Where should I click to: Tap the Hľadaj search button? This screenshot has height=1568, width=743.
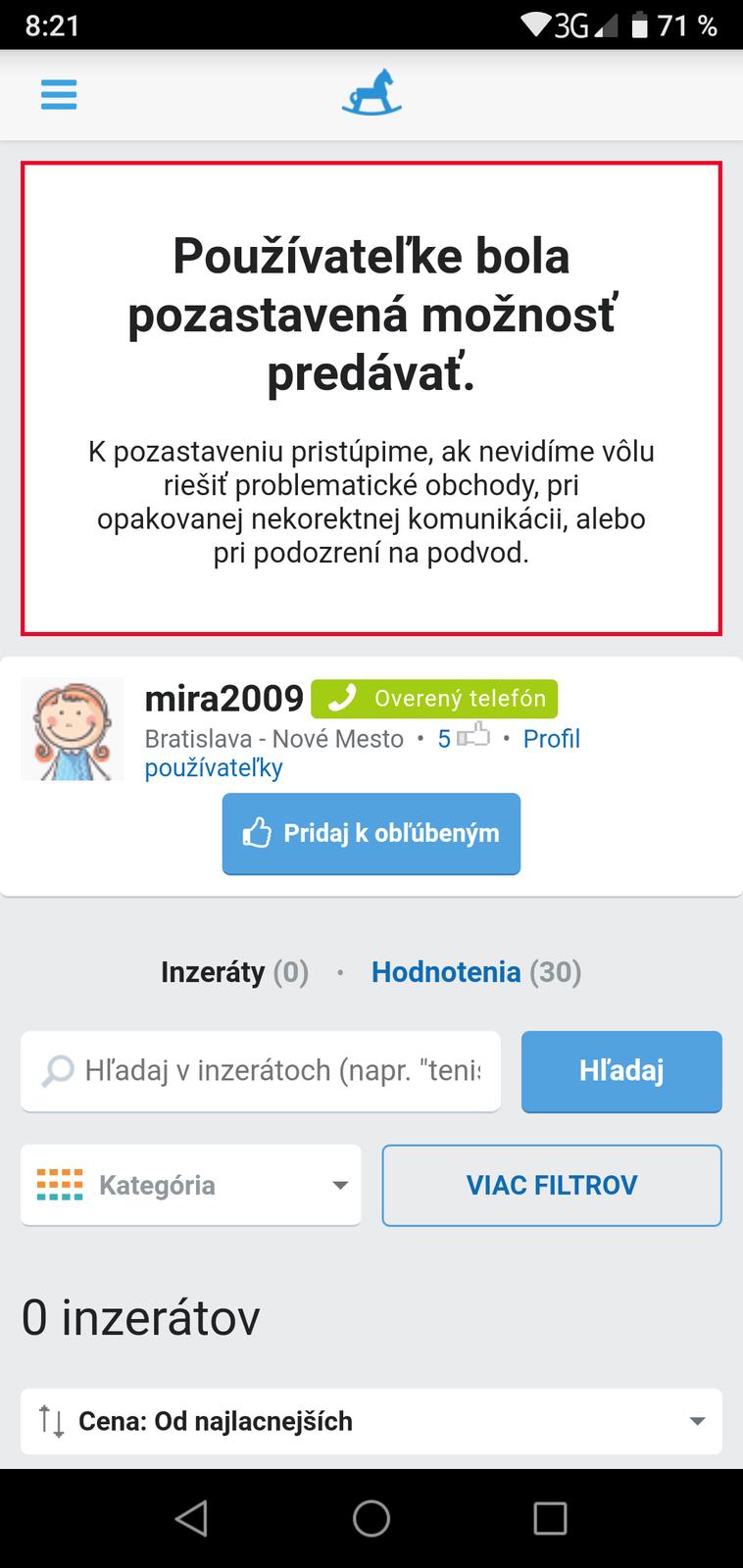click(x=621, y=1071)
